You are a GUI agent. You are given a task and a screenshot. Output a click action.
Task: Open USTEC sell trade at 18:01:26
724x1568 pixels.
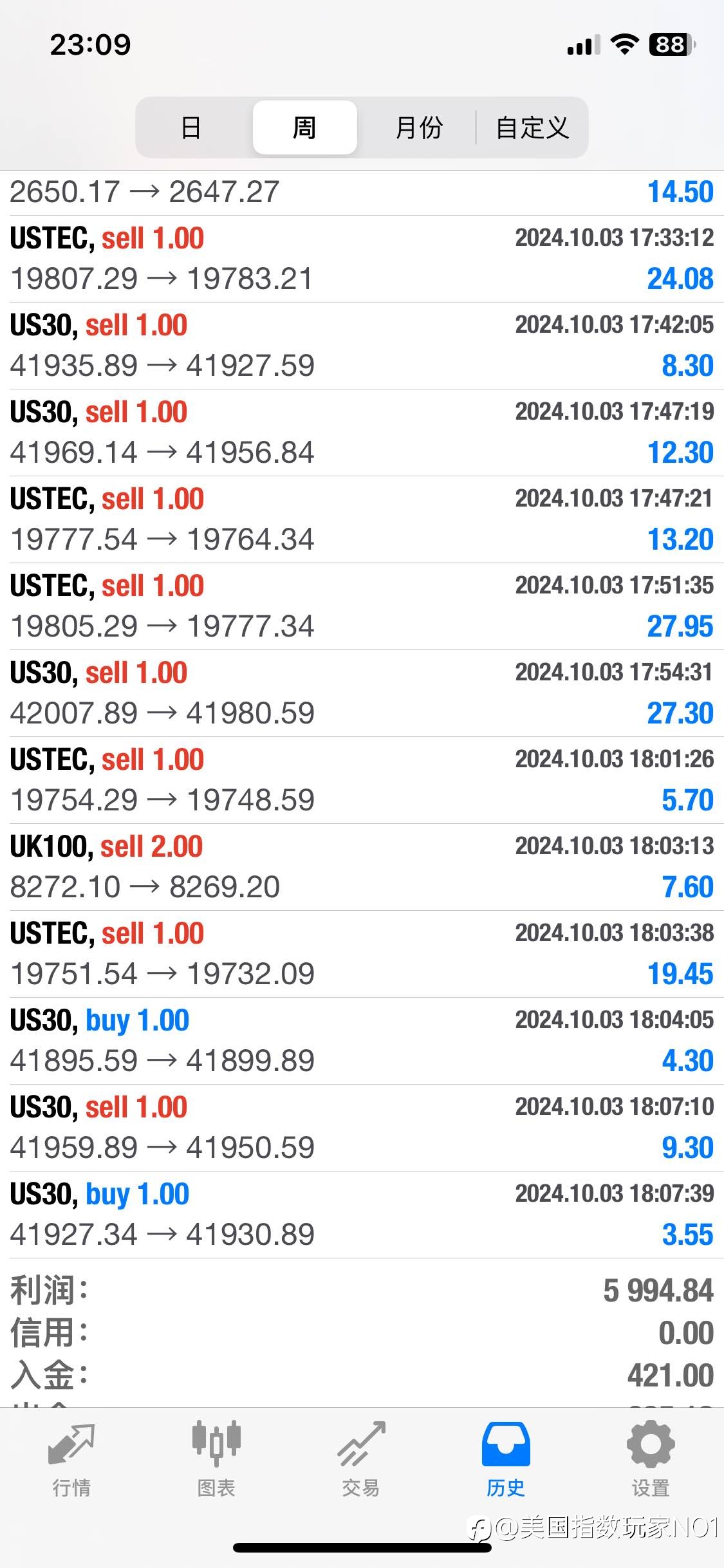pos(362,780)
